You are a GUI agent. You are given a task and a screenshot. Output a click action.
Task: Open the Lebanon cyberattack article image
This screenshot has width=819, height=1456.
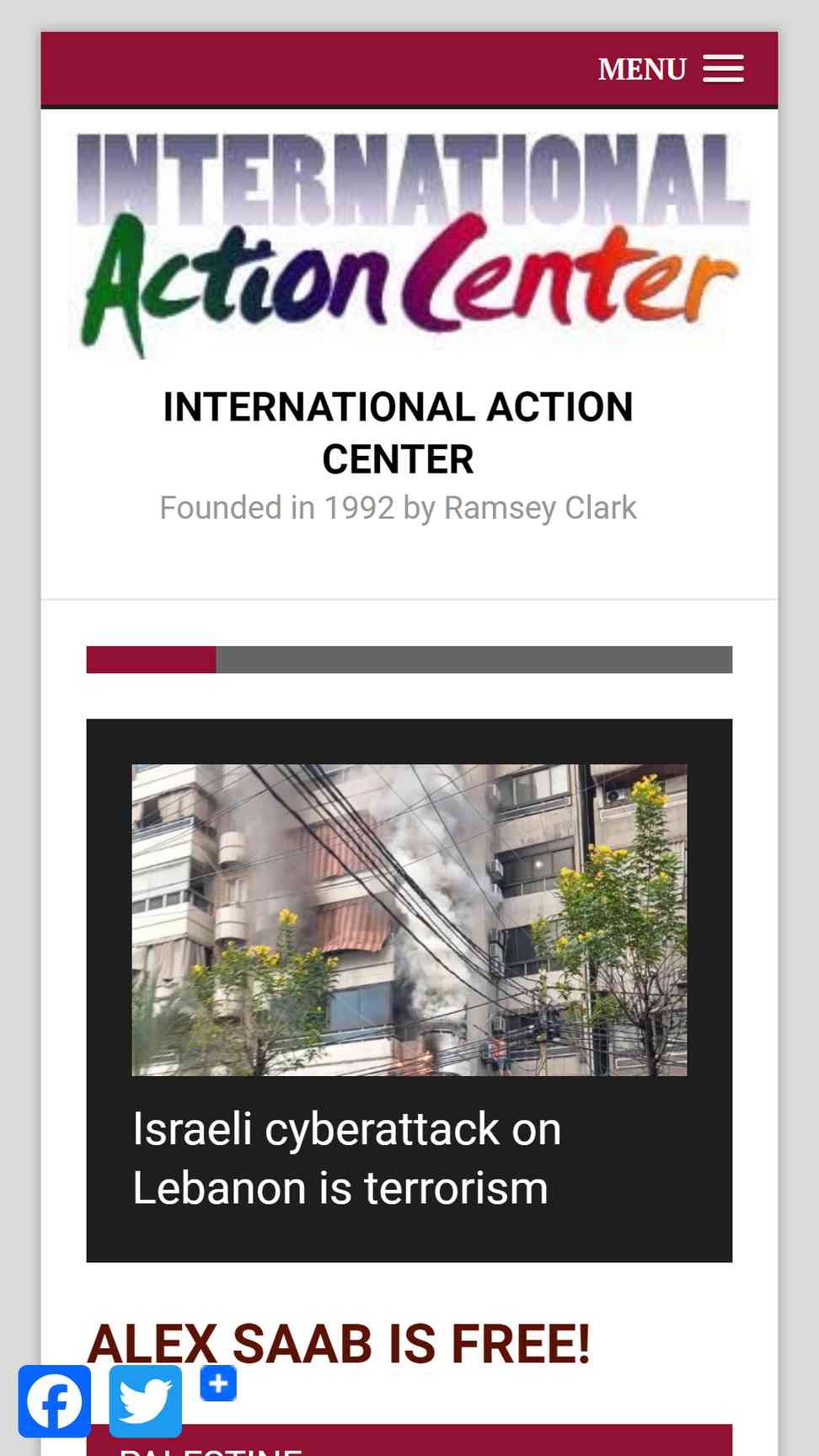(409, 919)
